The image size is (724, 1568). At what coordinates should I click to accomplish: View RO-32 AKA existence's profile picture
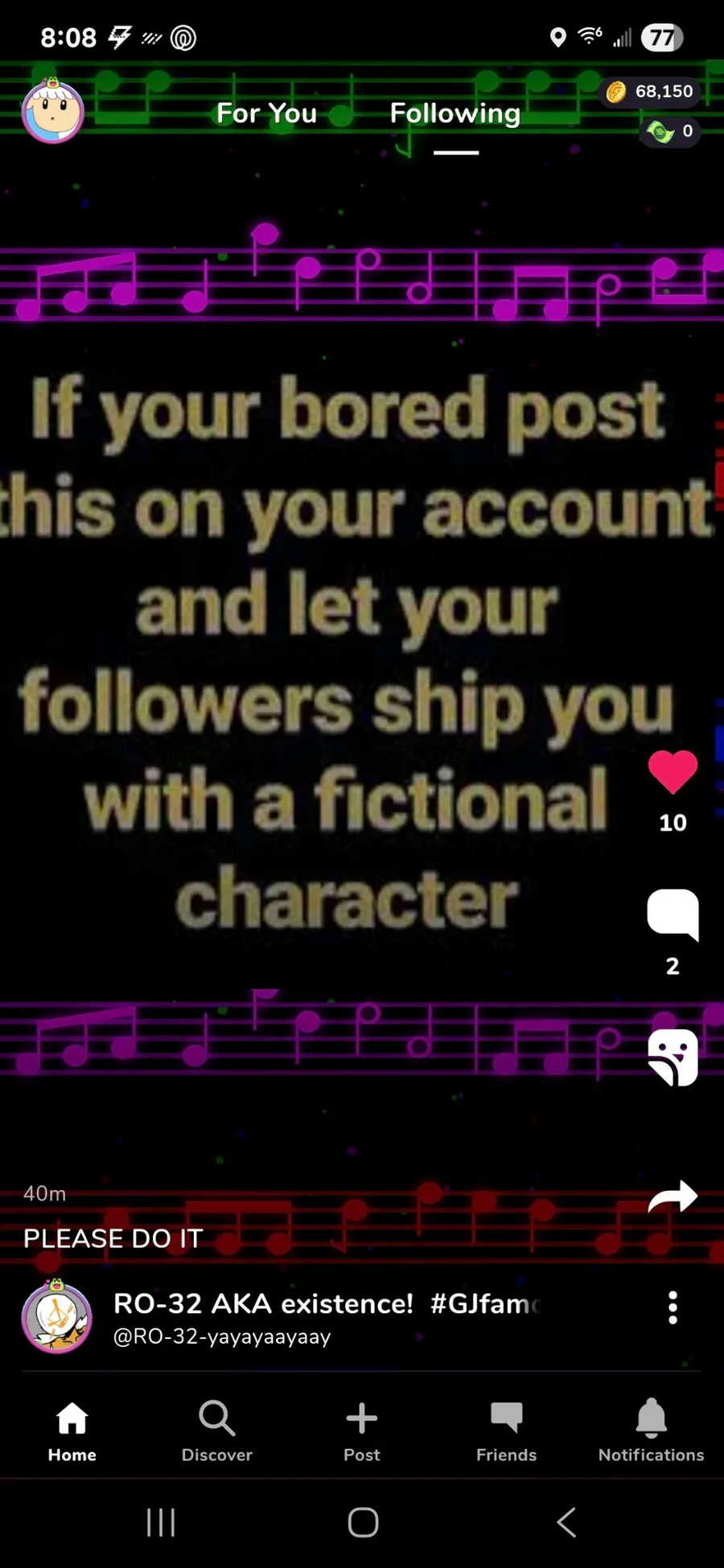[56, 1316]
